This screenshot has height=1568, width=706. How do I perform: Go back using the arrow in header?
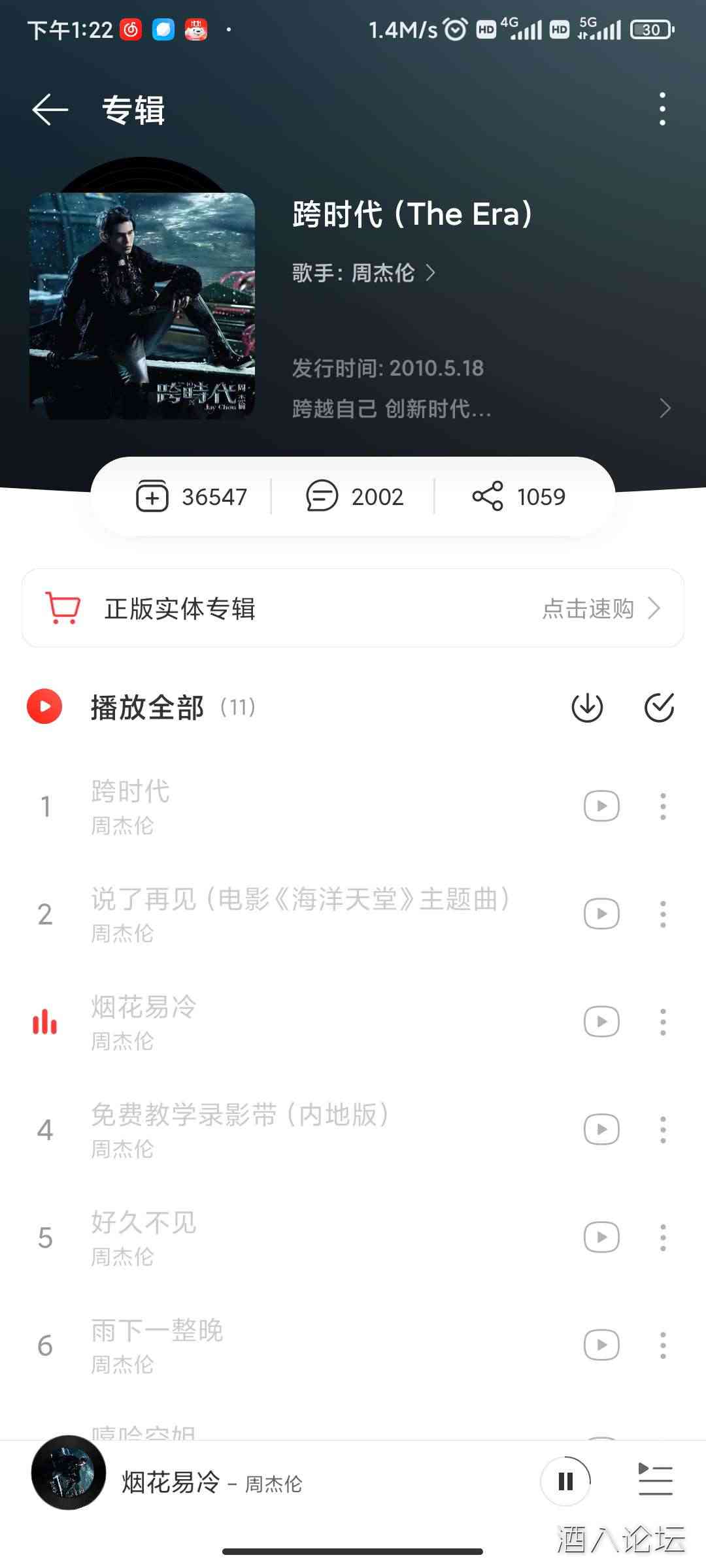[49, 110]
